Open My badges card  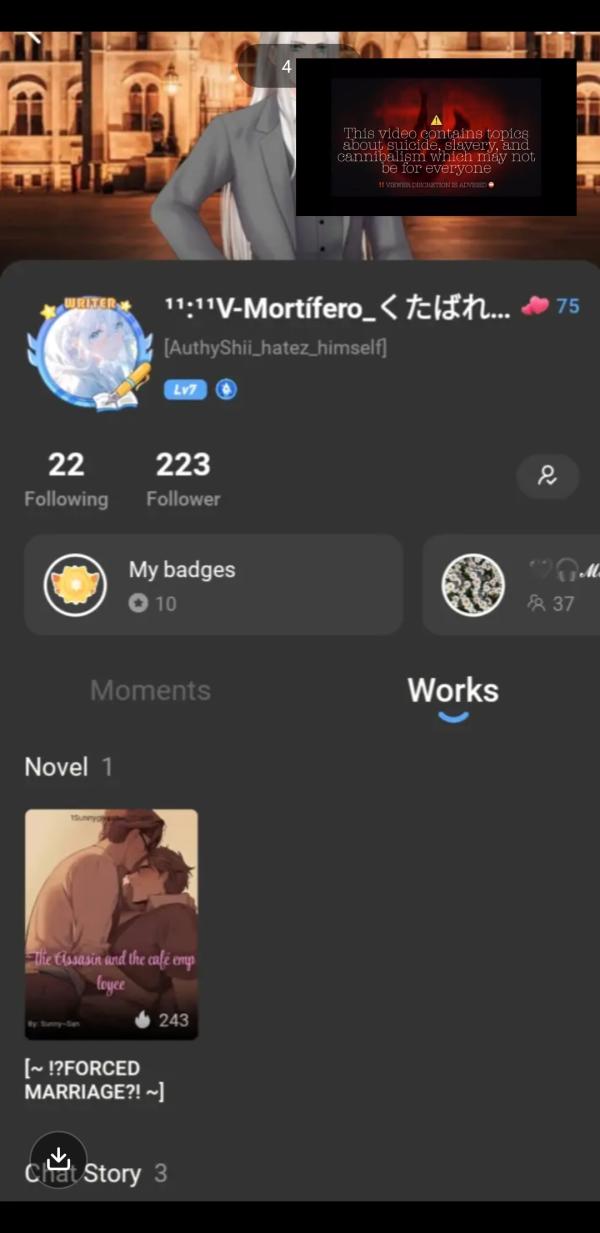click(213, 585)
